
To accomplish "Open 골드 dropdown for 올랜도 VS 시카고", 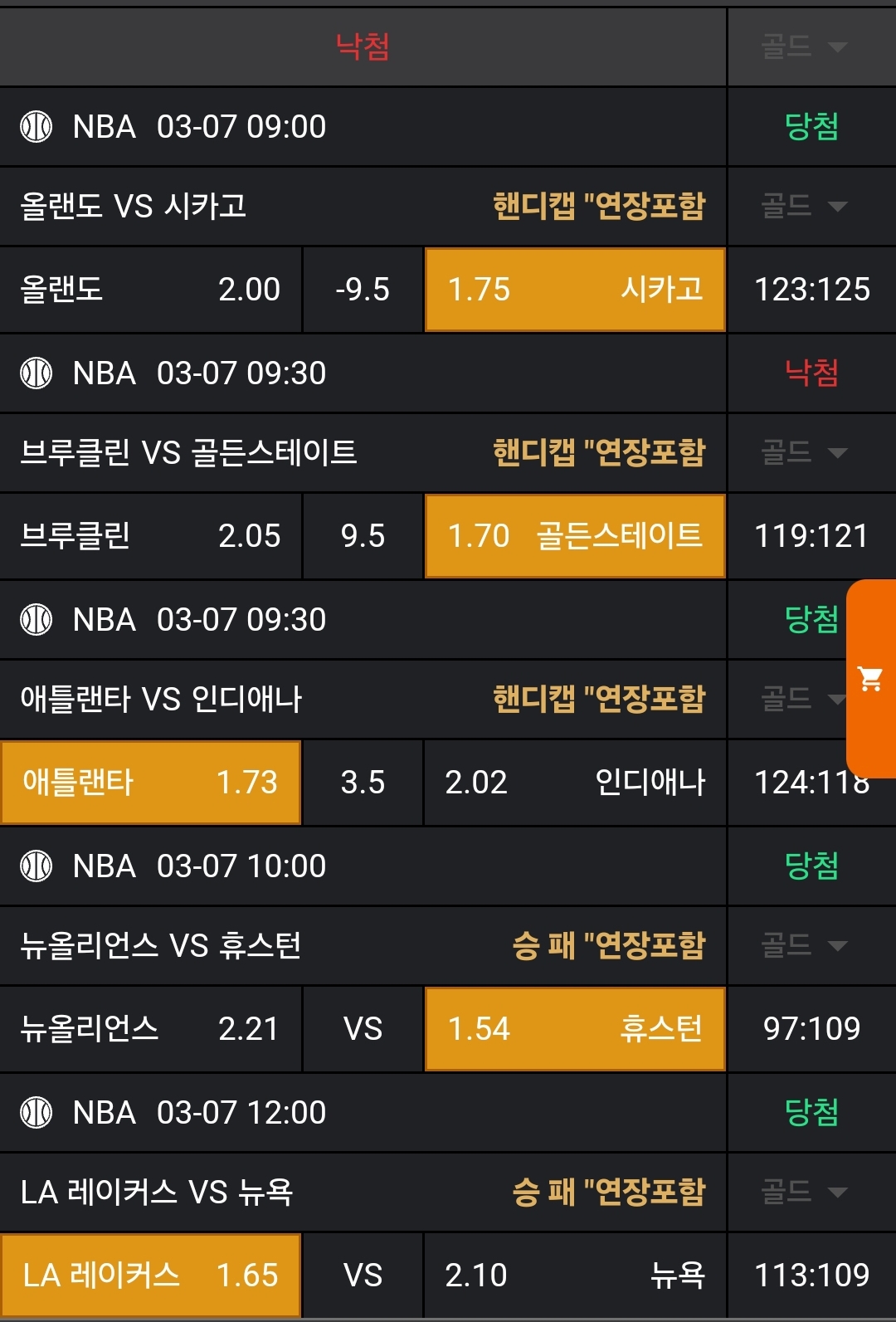I will (803, 206).
